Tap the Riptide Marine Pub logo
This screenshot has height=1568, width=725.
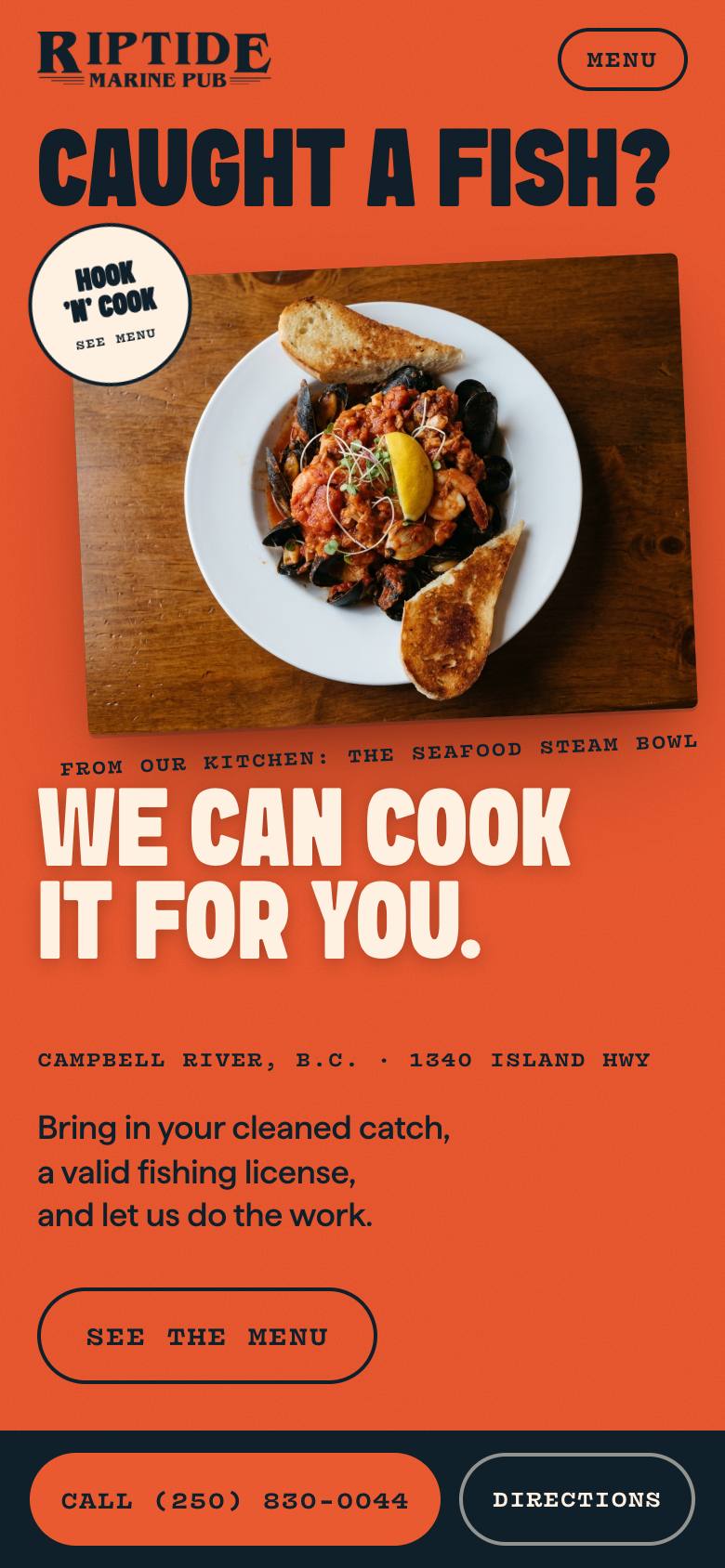point(154,59)
